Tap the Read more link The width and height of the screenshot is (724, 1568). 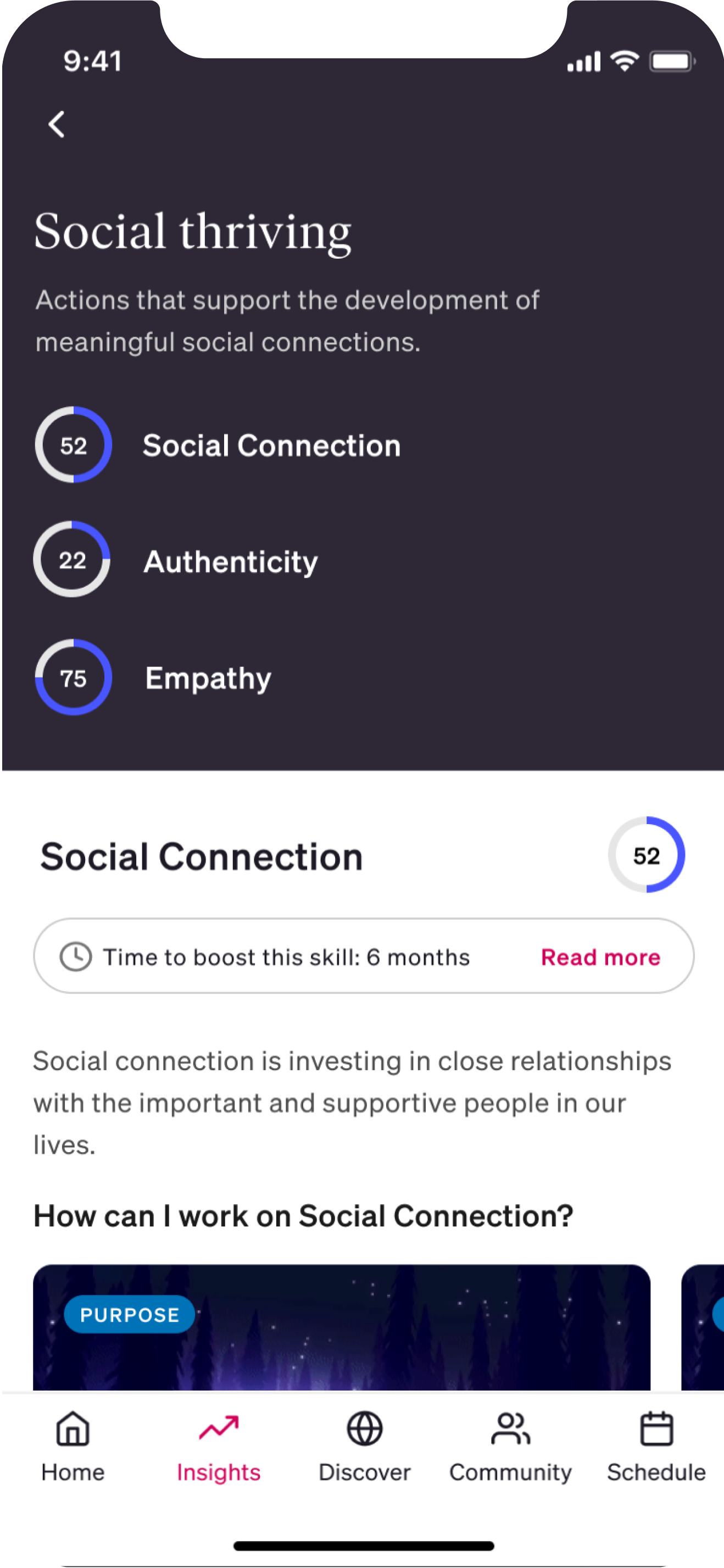click(600, 957)
